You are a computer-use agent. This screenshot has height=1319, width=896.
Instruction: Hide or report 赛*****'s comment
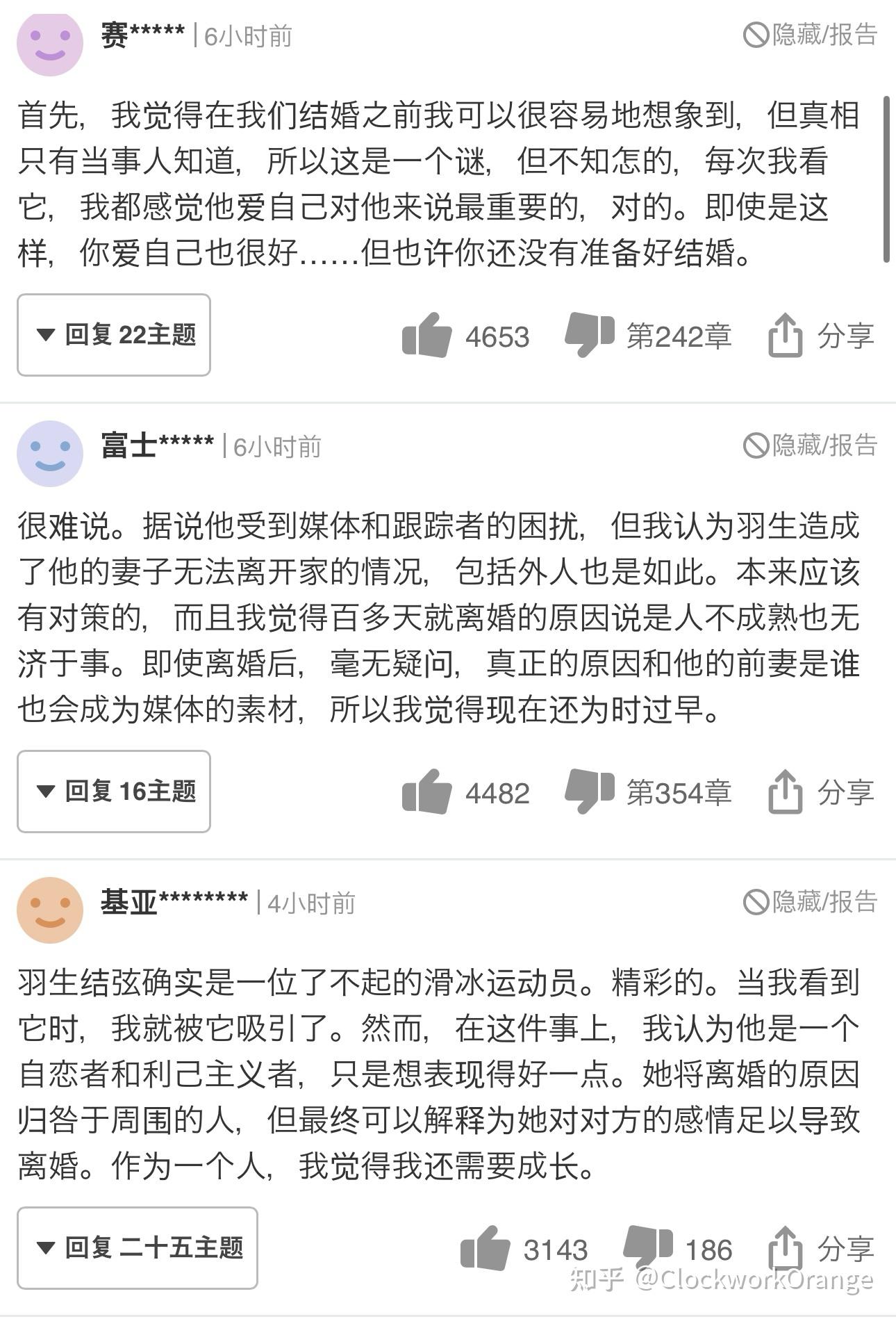click(x=810, y=35)
